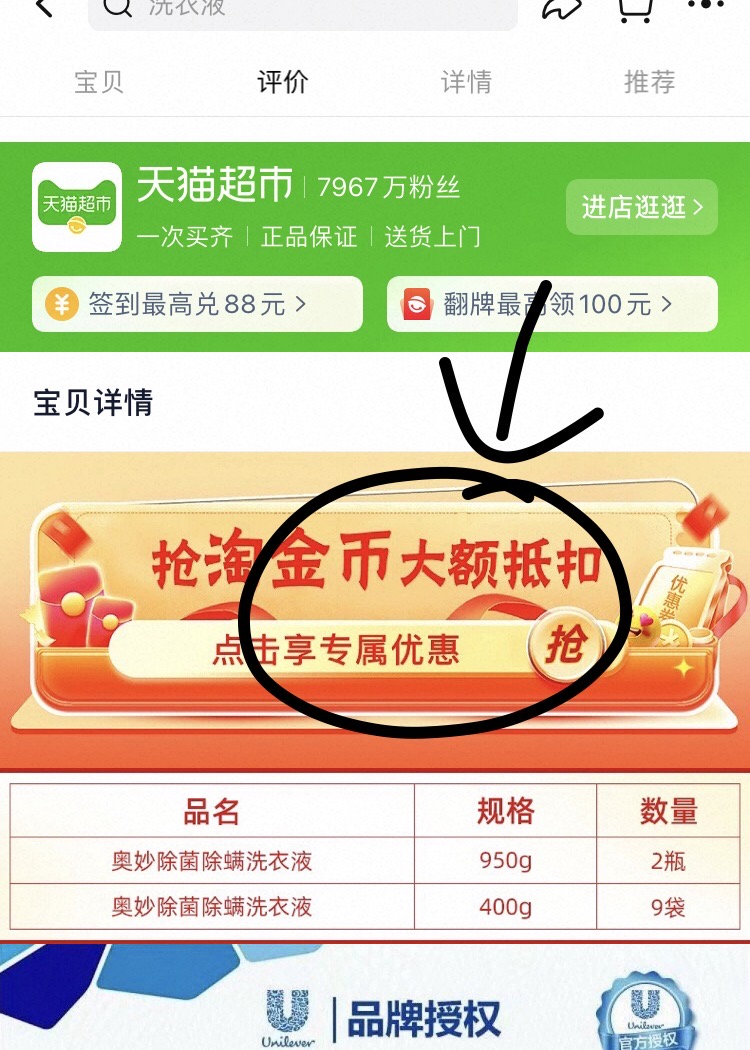Tap the 天猫超市 store logo icon
750x1050 pixels.
tap(76, 207)
